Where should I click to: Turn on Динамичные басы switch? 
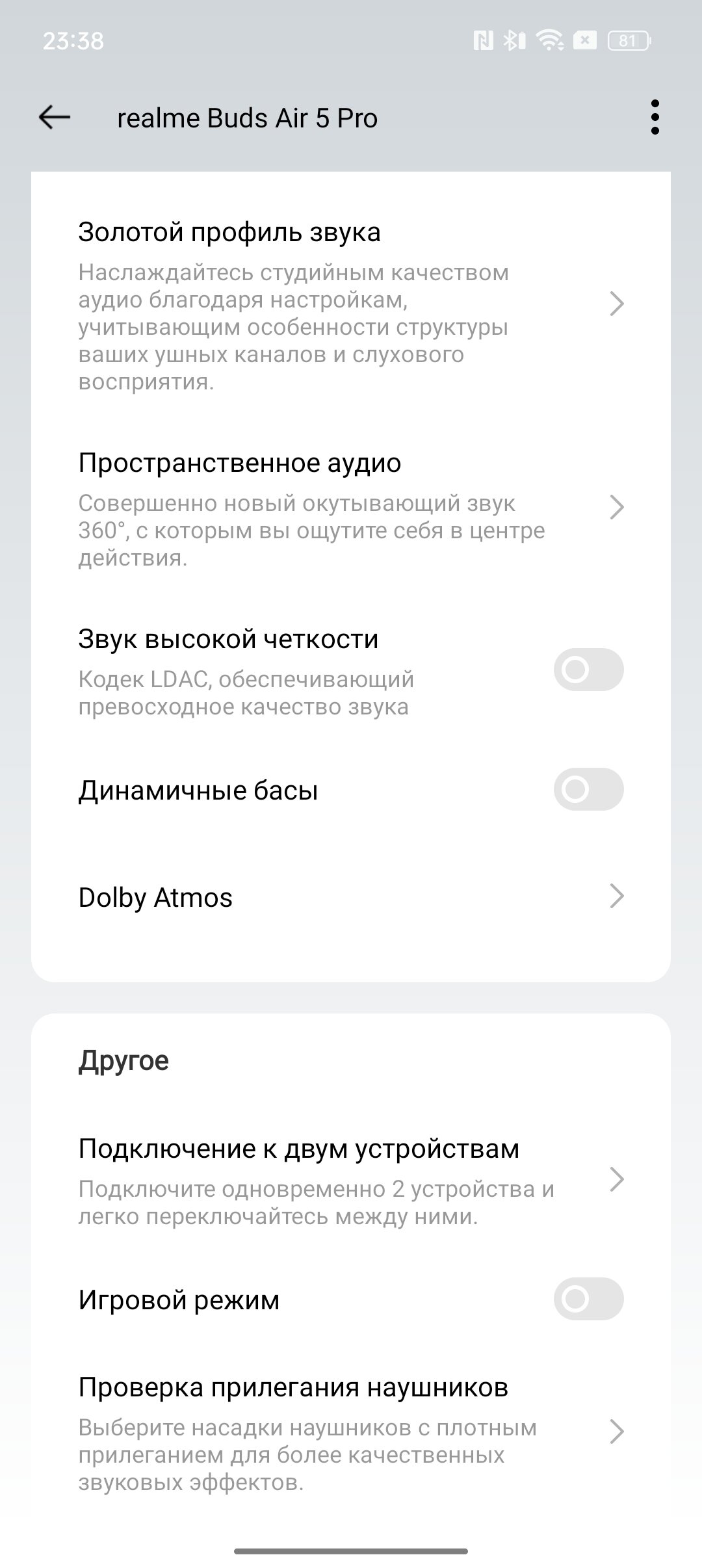tap(588, 789)
